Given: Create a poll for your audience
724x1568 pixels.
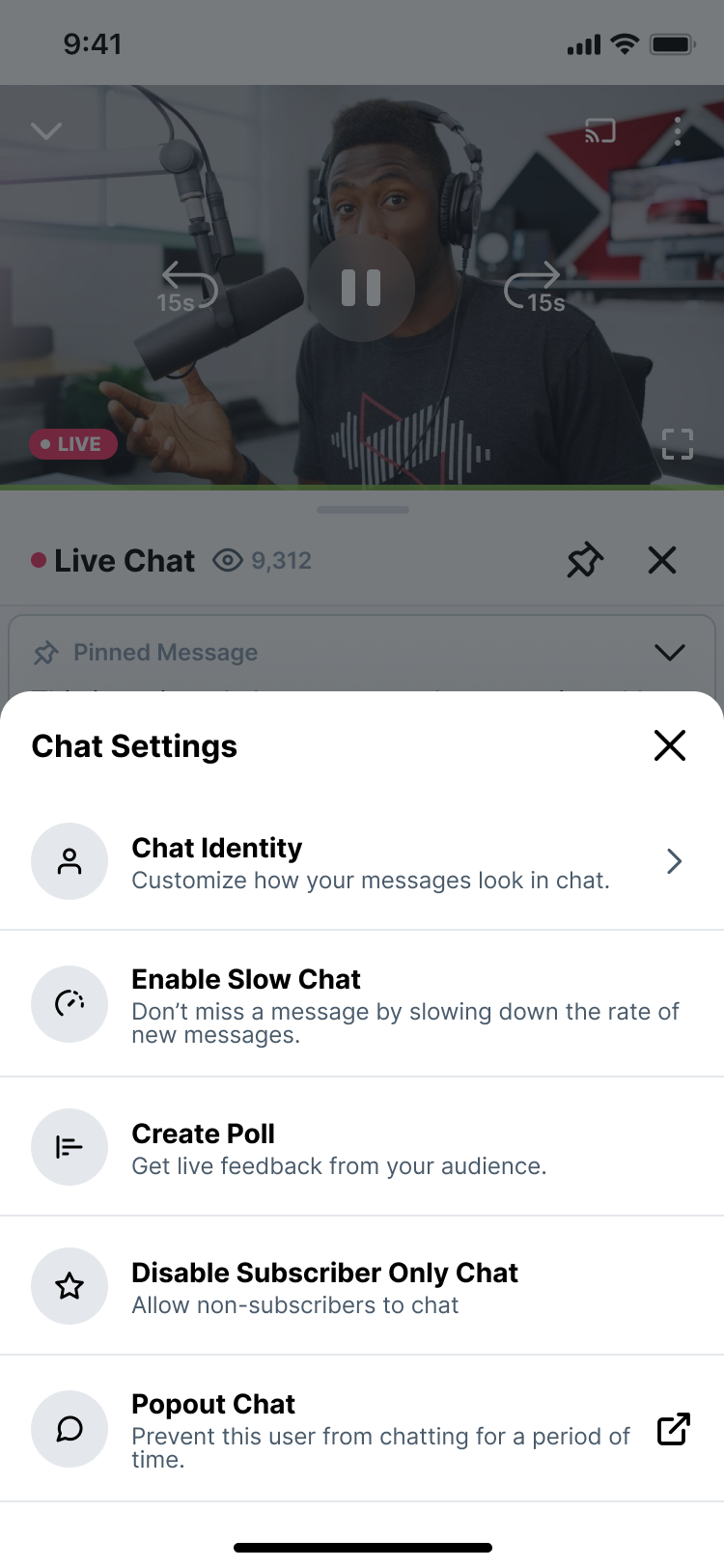Looking at the screenshot, I should [362, 1148].
